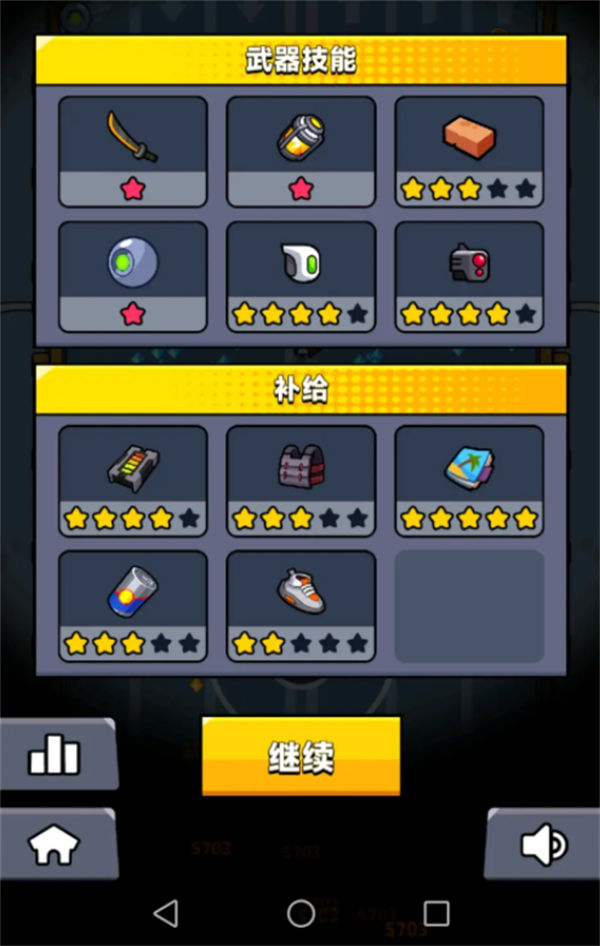The width and height of the screenshot is (600, 946).
Task: Tap the 继续 continue button
Action: coord(301,756)
